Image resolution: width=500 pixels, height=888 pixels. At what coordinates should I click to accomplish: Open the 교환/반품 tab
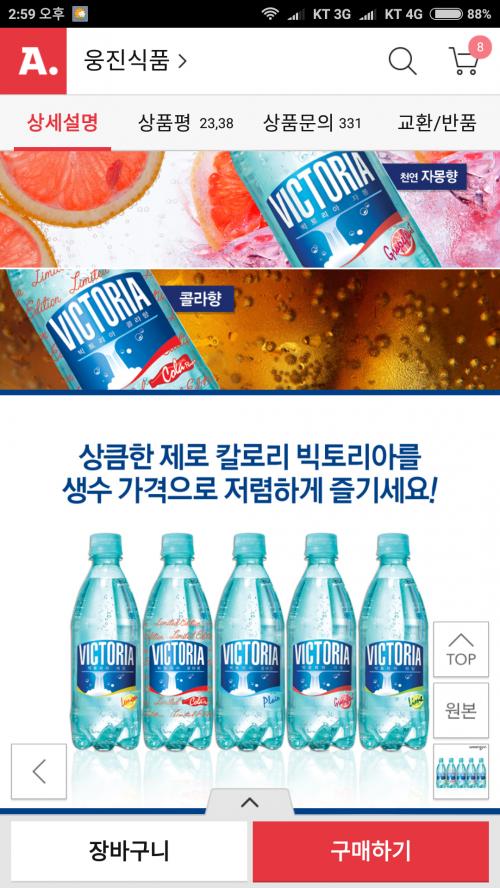pyautogui.click(x=437, y=123)
